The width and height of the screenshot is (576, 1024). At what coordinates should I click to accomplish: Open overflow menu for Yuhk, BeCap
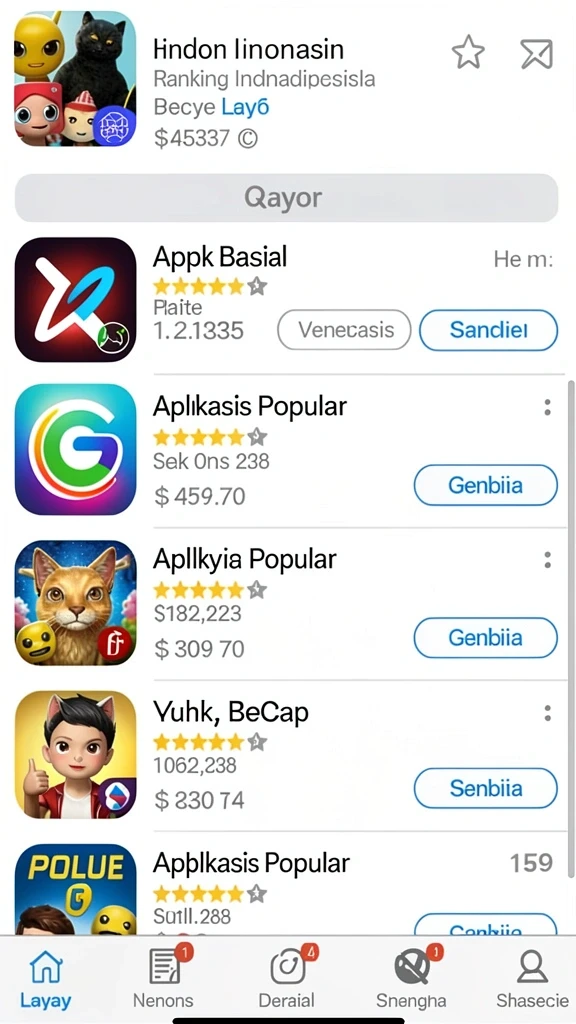547,713
